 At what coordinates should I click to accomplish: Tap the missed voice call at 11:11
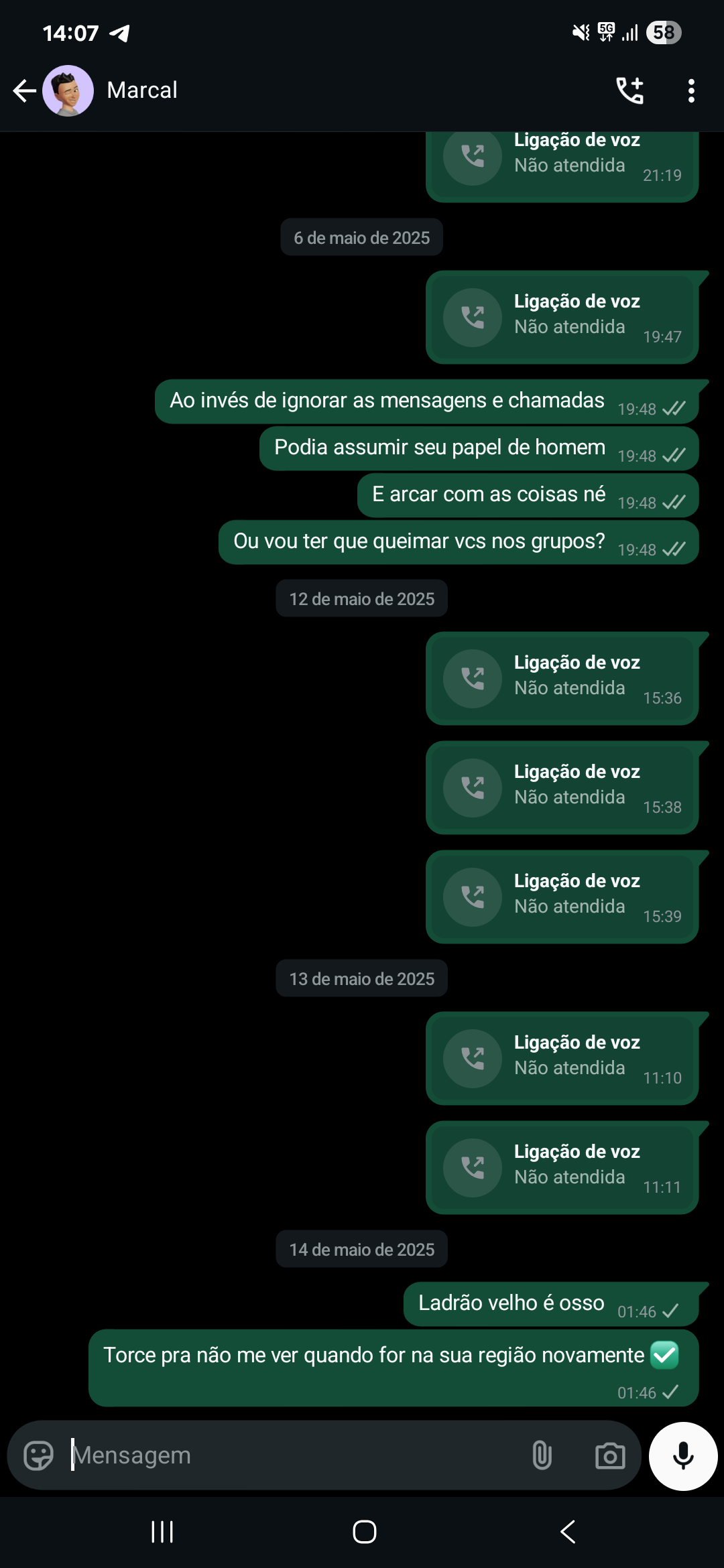click(562, 1167)
